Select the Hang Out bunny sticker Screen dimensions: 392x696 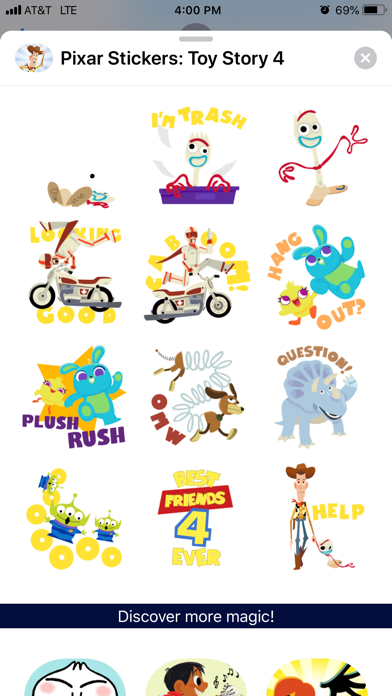click(316, 277)
